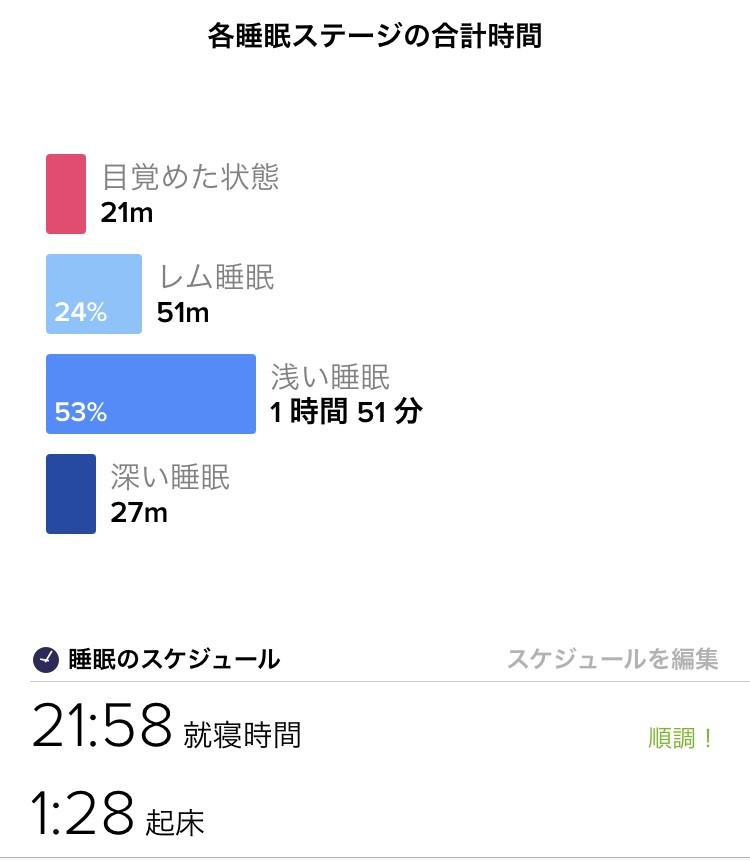Tap the 順調！ status link
This screenshot has width=750, height=860.
click(679, 737)
